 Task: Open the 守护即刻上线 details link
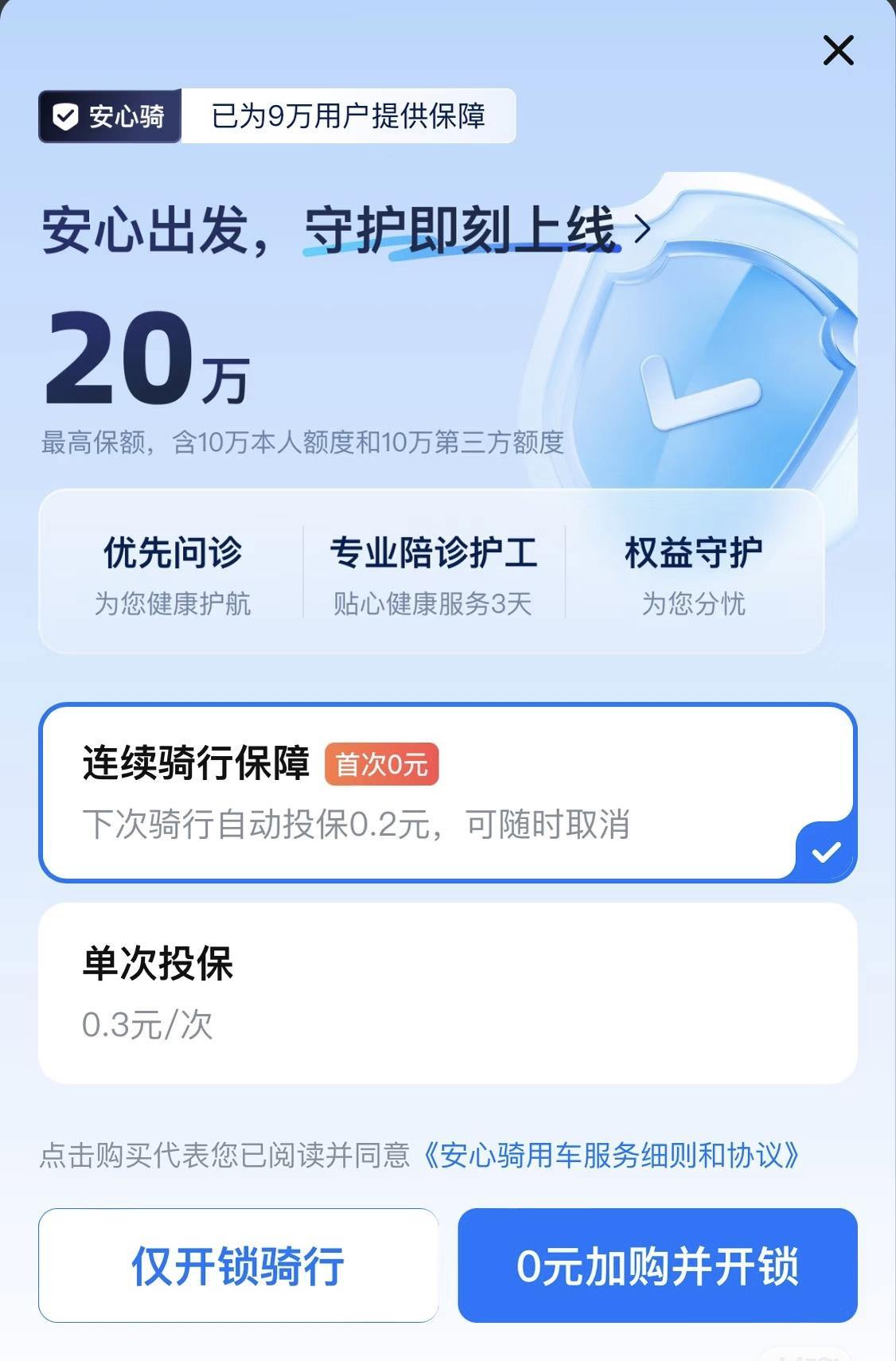(477, 230)
